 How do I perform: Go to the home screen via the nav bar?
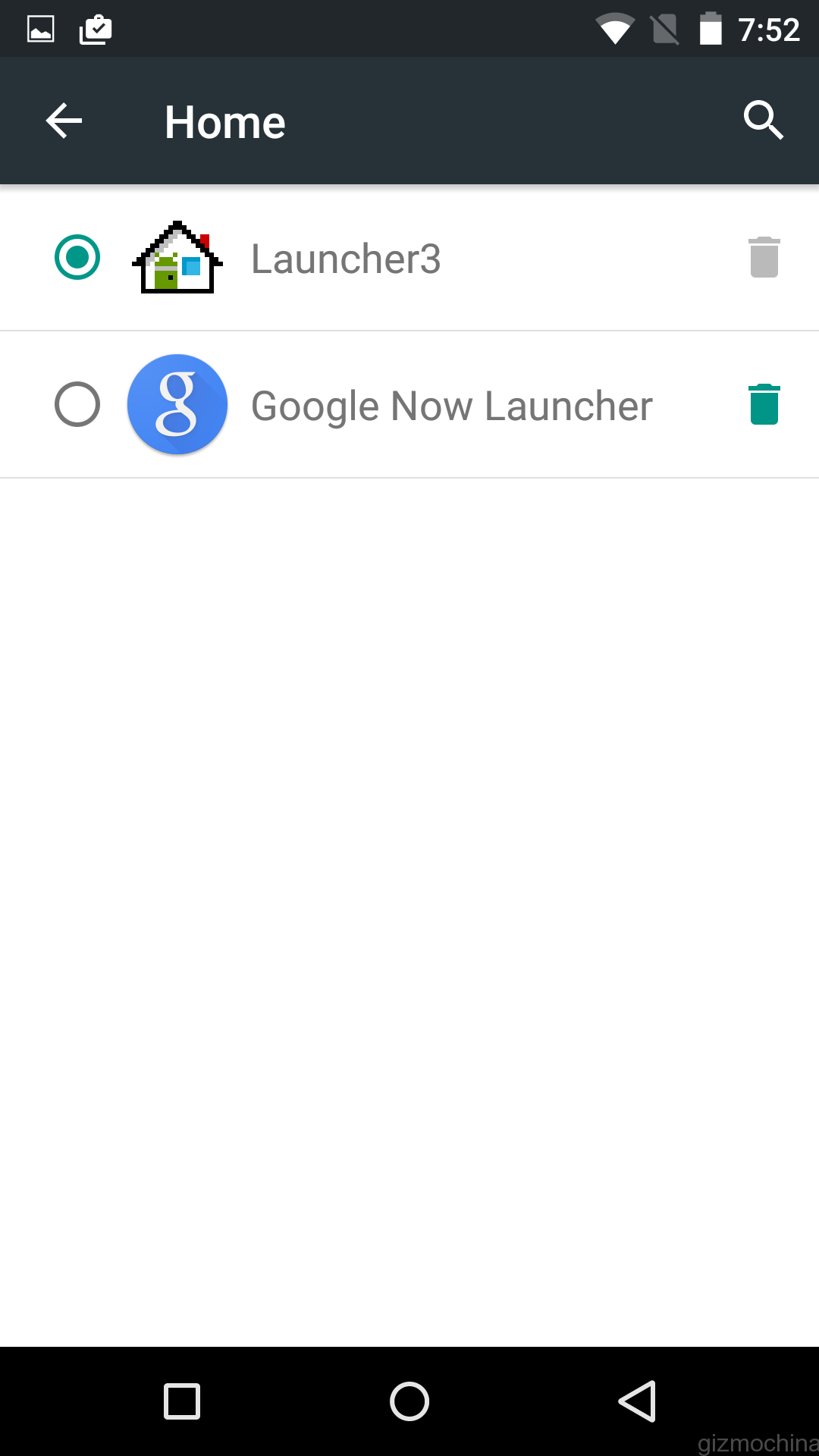pyautogui.click(x=409, y=1401)
